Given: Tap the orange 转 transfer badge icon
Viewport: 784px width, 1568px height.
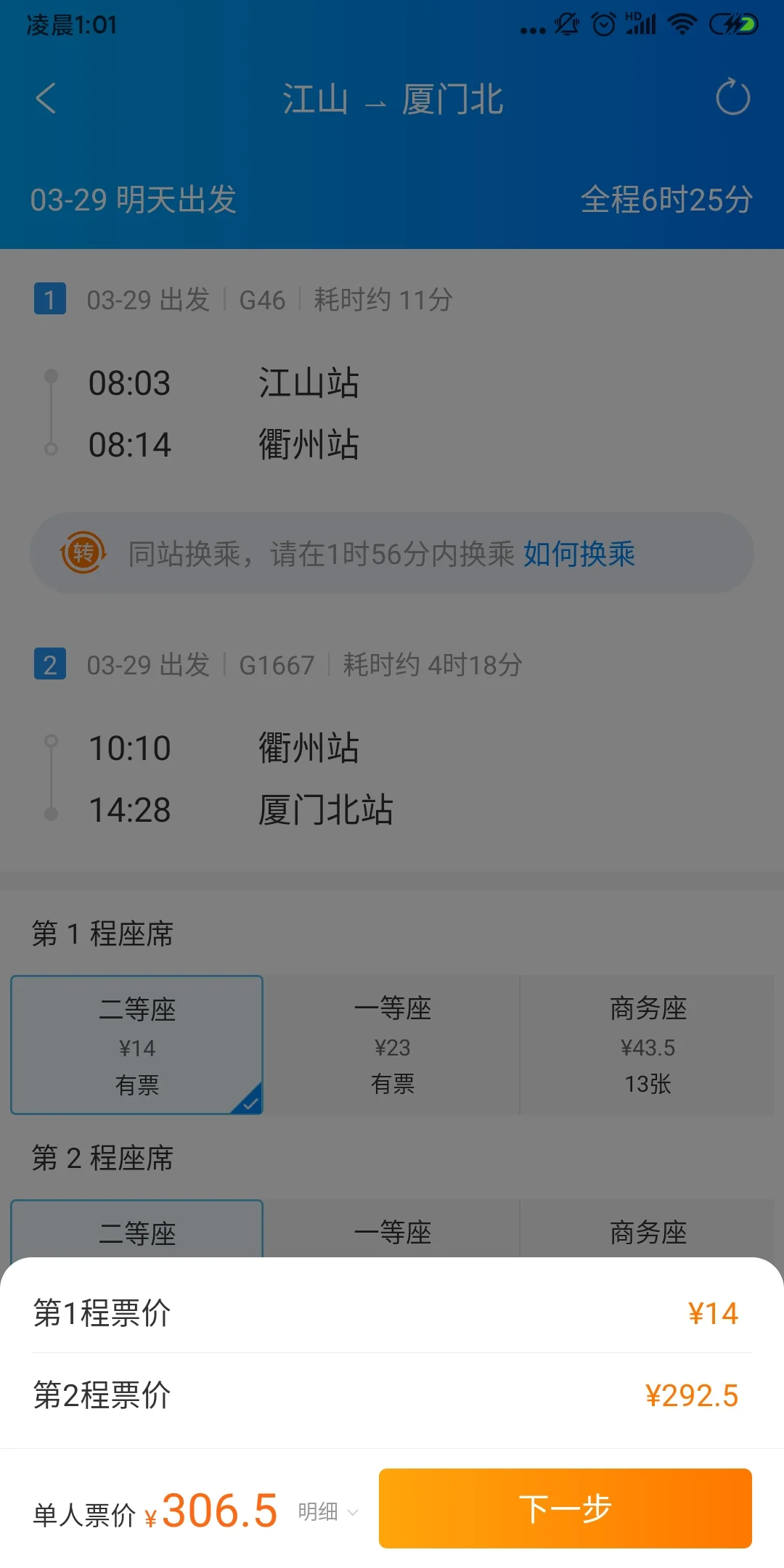Looking at the screenshot, I should (x=82, y=553).
